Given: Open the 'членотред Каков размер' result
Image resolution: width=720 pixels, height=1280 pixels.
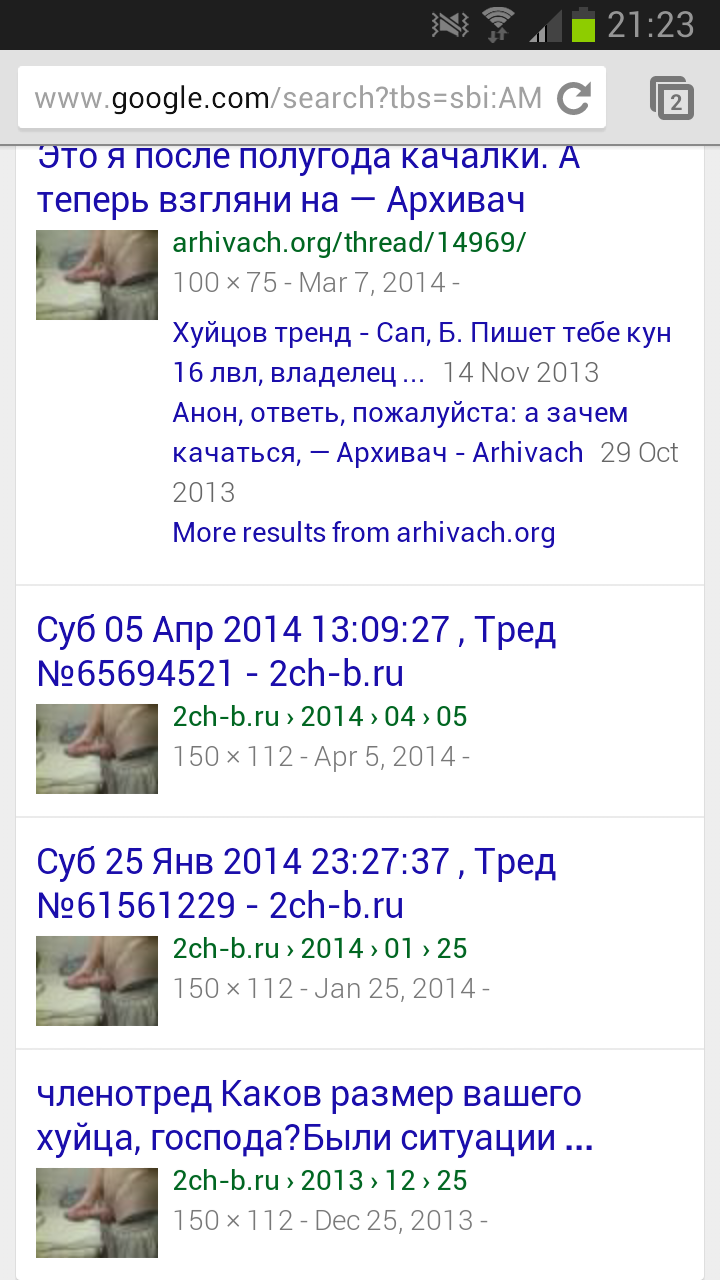Looking at the screenshot, I should coord(310,1116).
